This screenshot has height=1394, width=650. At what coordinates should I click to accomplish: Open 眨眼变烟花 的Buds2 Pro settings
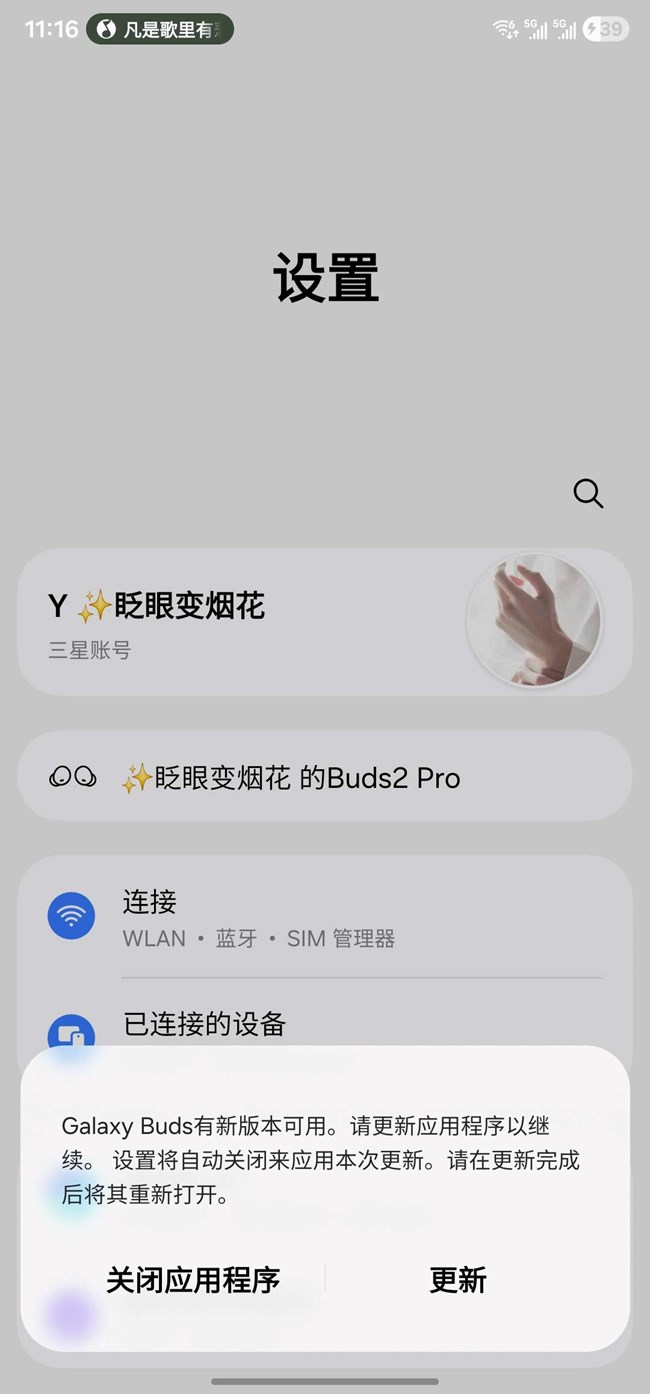pos(325,777)
